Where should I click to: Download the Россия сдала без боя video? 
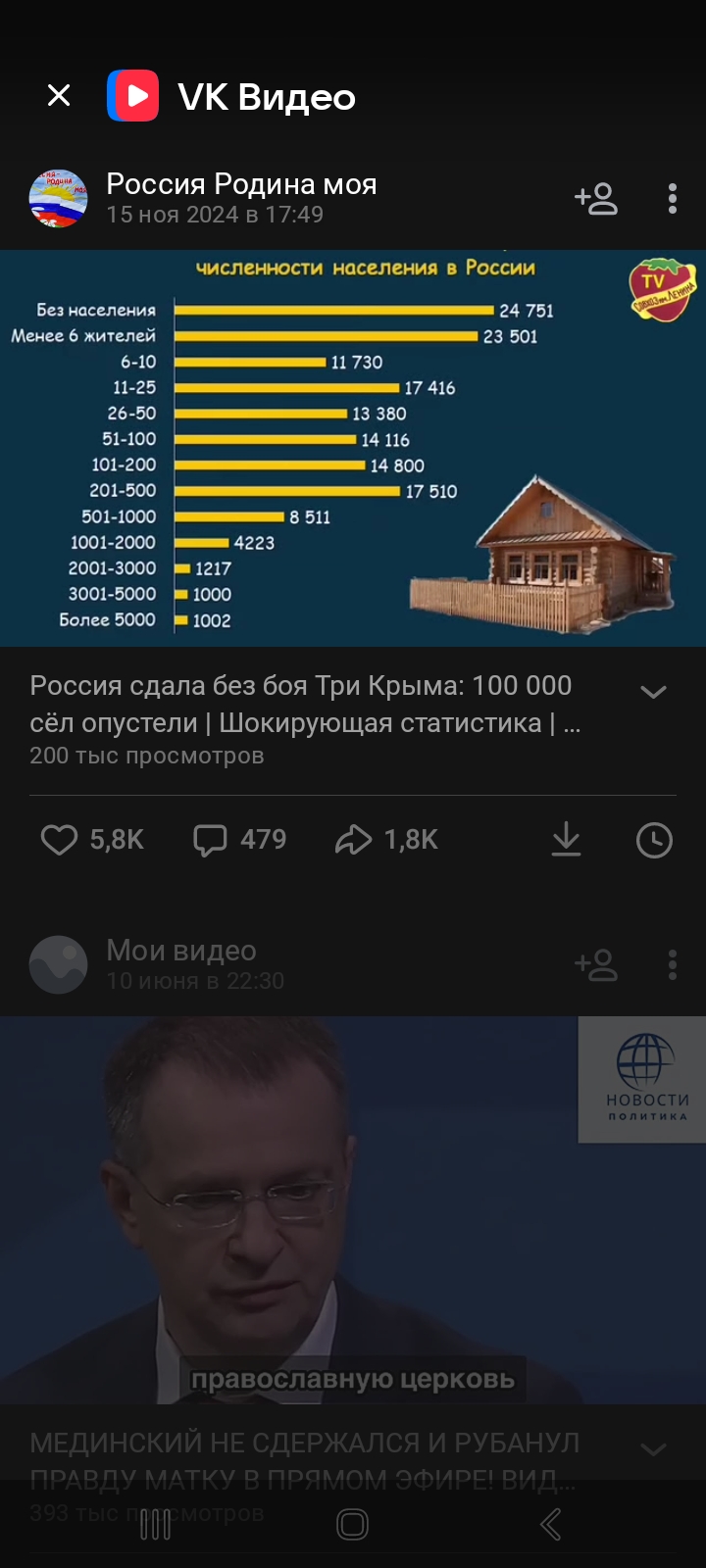click(x=566, y=840)
